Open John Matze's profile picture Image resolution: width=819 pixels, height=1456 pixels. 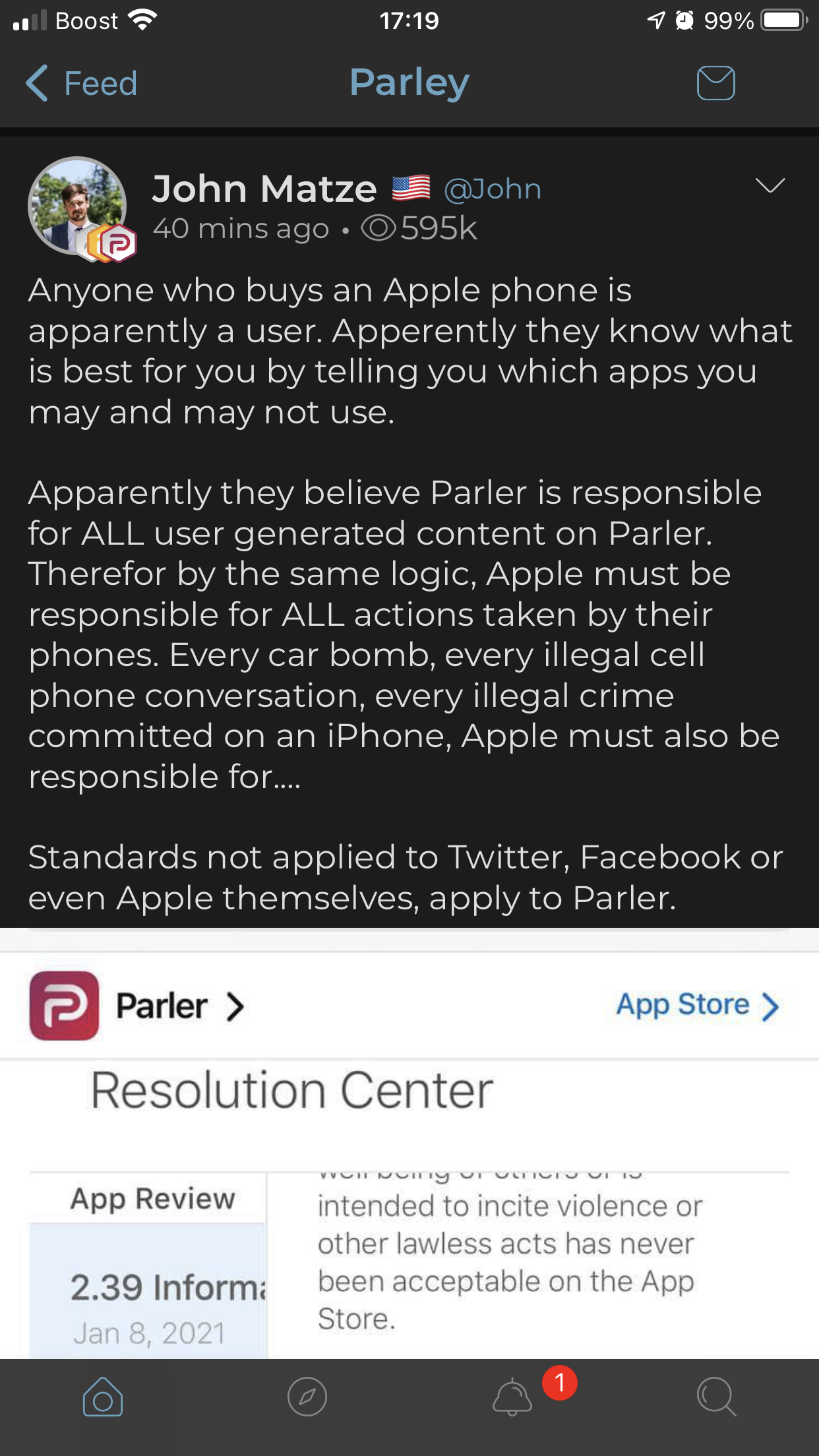click(77, 206)
